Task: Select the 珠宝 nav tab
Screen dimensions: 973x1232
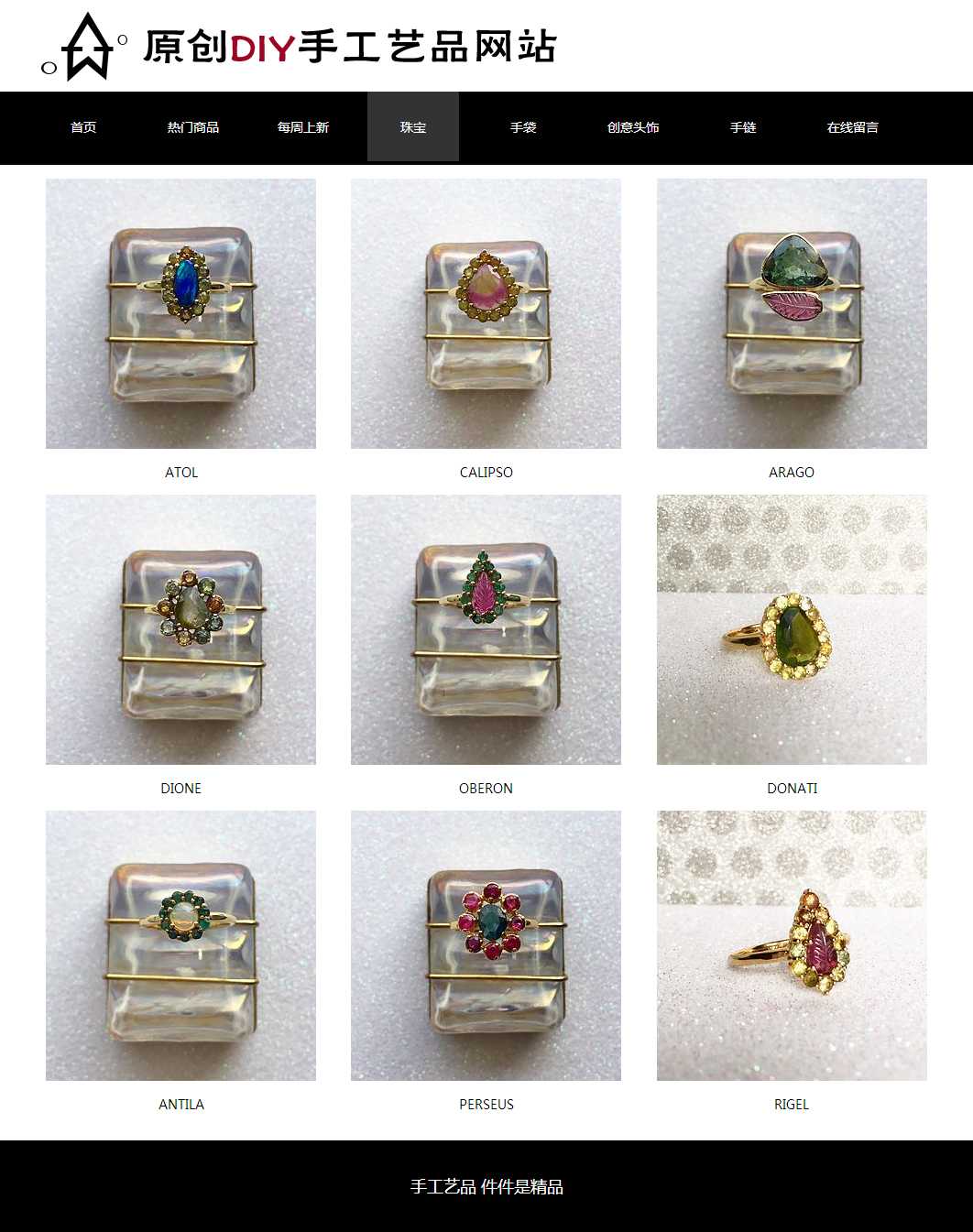Action: (x=413, y=127)
